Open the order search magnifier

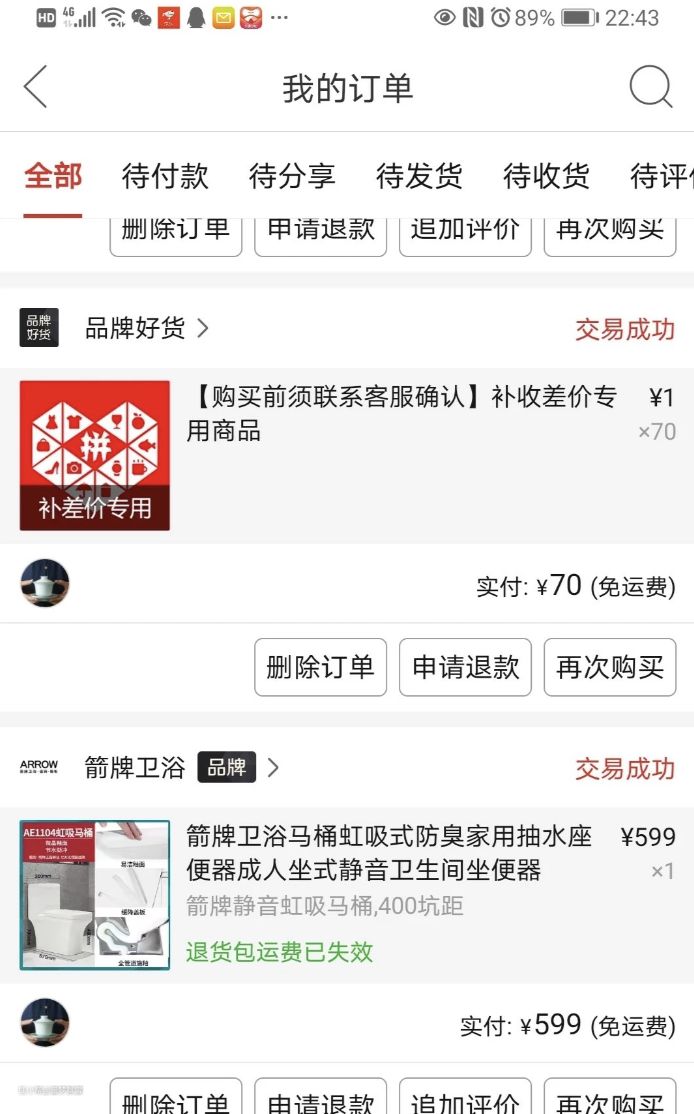pyautogui.click(x=650, y=87)
